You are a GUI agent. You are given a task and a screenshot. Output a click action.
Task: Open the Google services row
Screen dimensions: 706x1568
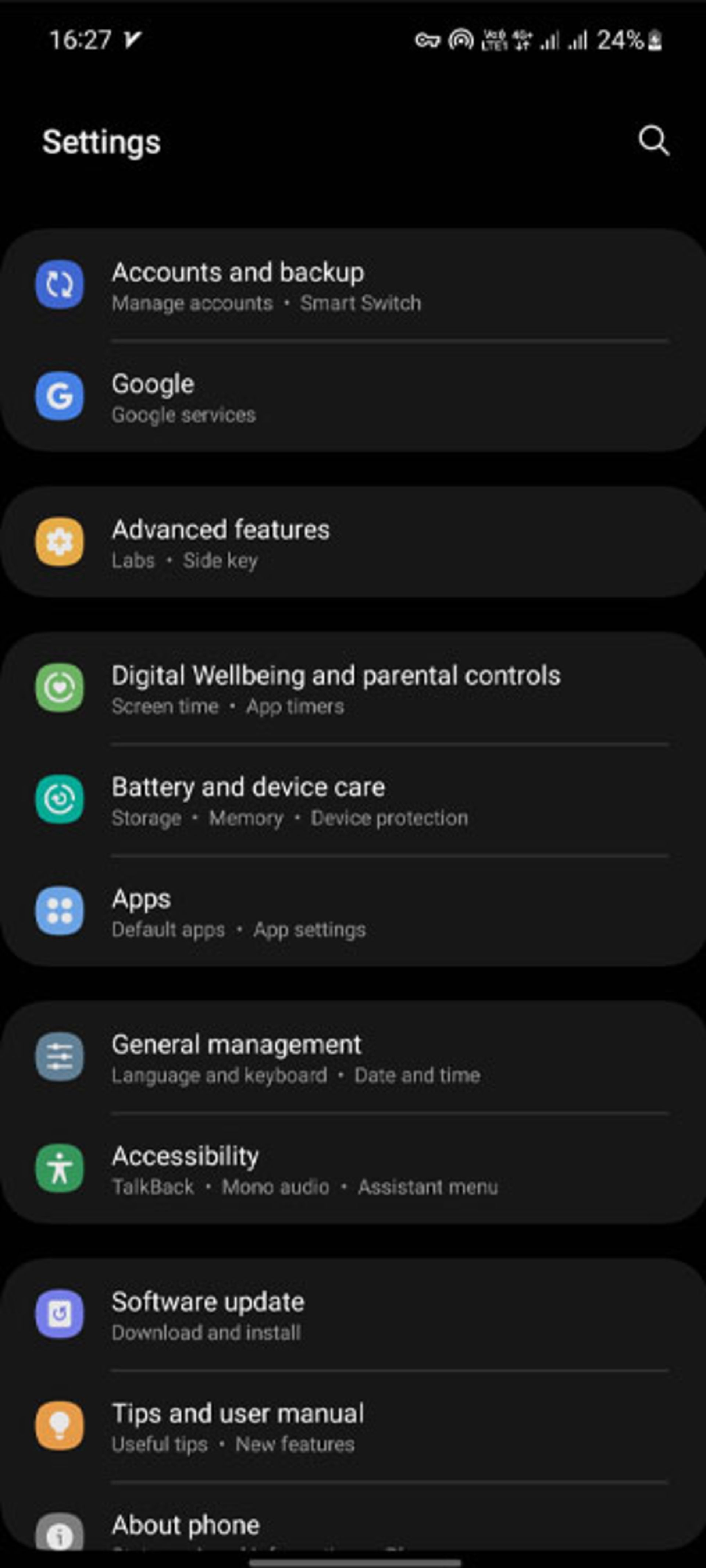(x=353, y=398)
